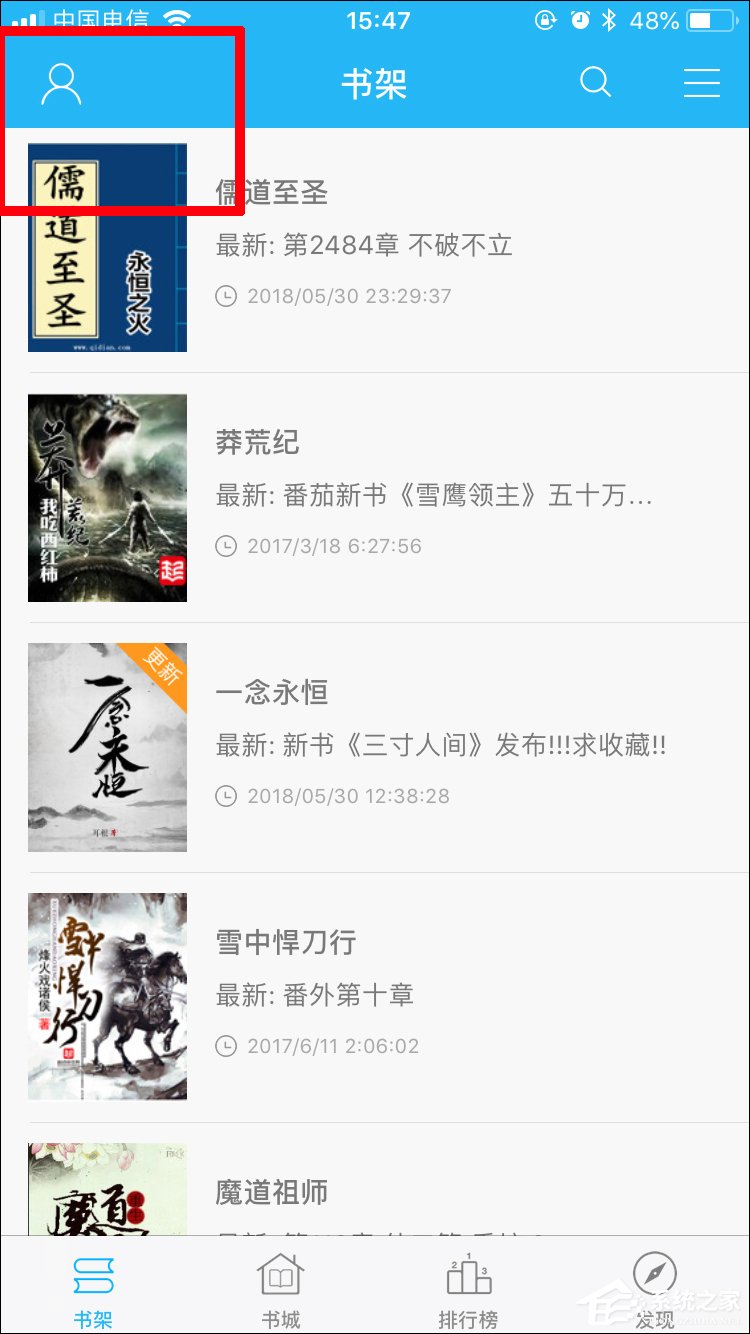Screen dimensions: 750x1334
Task: Click the 起 badge on 莽荒纪 cover
Action: pyautogui.click(x=171, y=568)
